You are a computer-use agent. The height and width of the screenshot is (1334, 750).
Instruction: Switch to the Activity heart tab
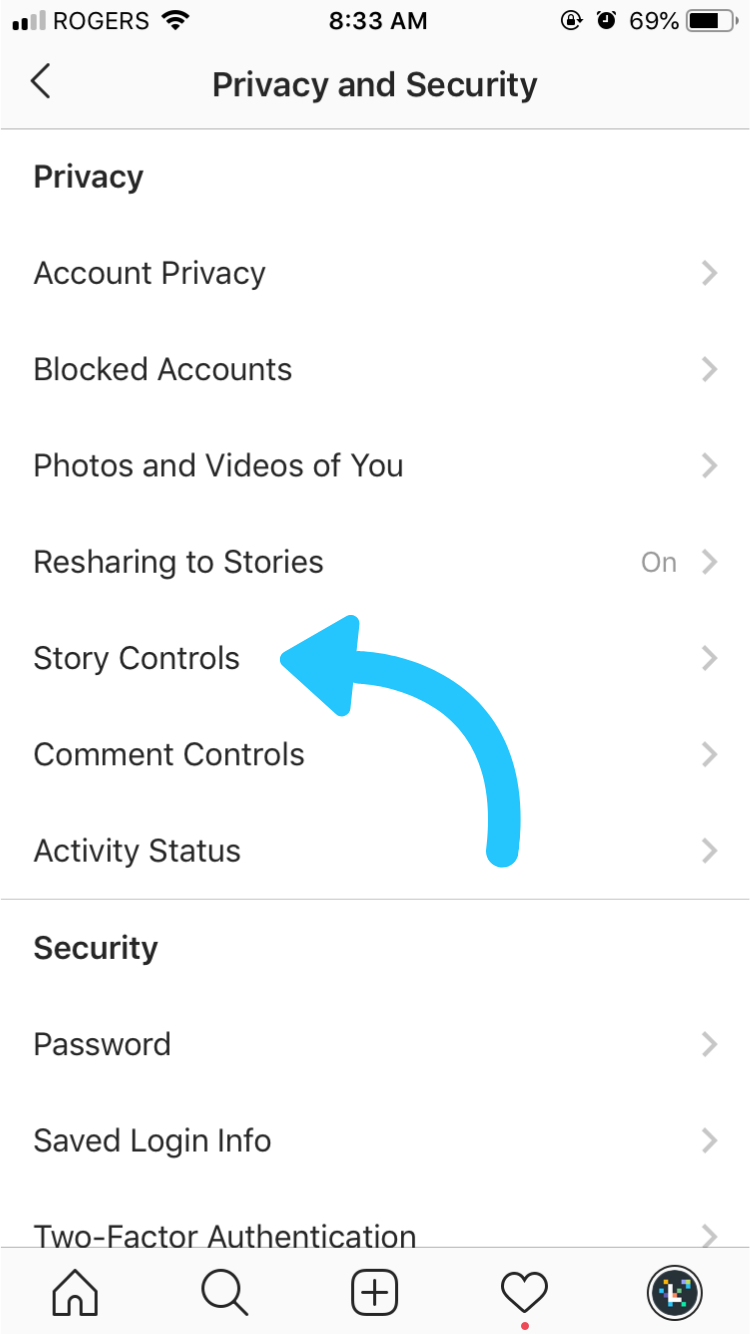(x=524, y=1293)
